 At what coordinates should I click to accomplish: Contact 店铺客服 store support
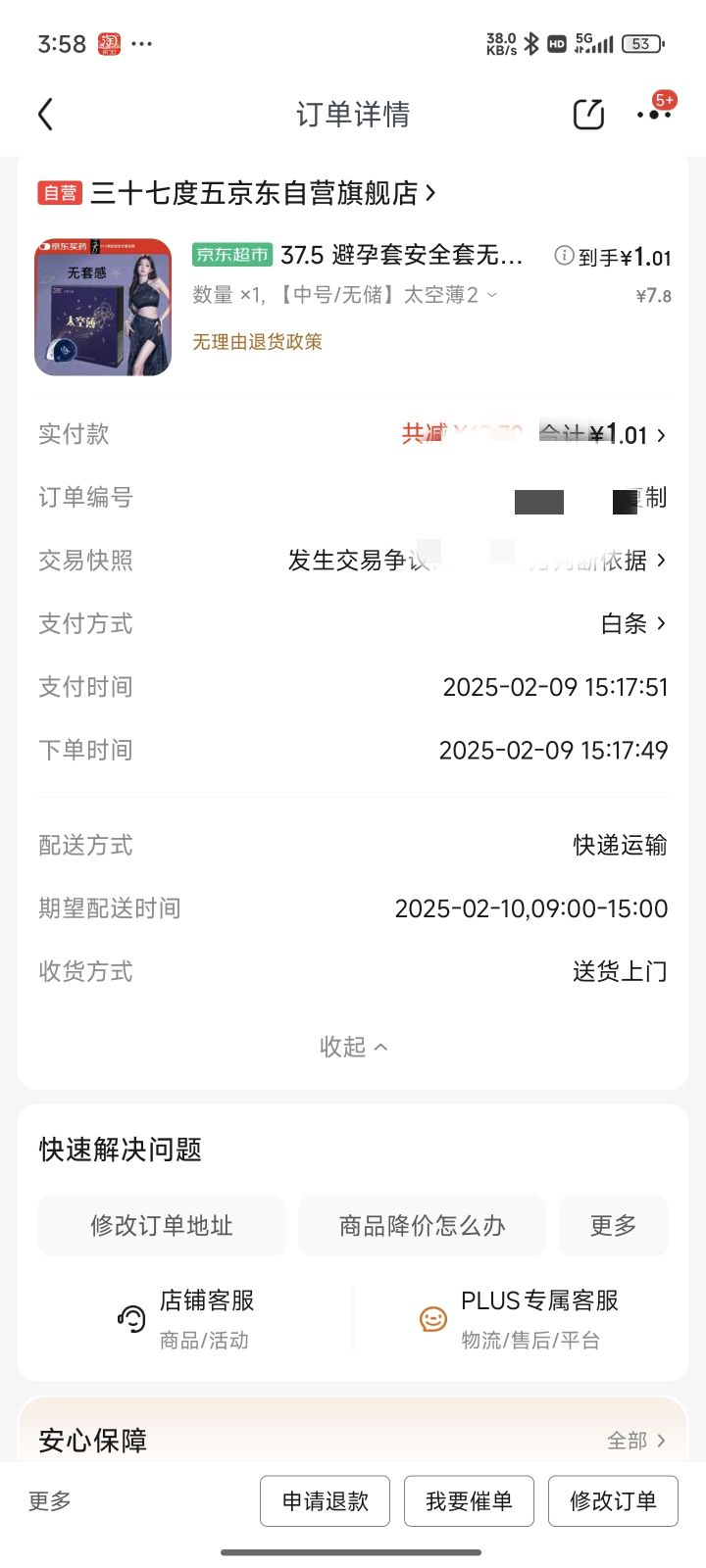tap(186, 1319)
